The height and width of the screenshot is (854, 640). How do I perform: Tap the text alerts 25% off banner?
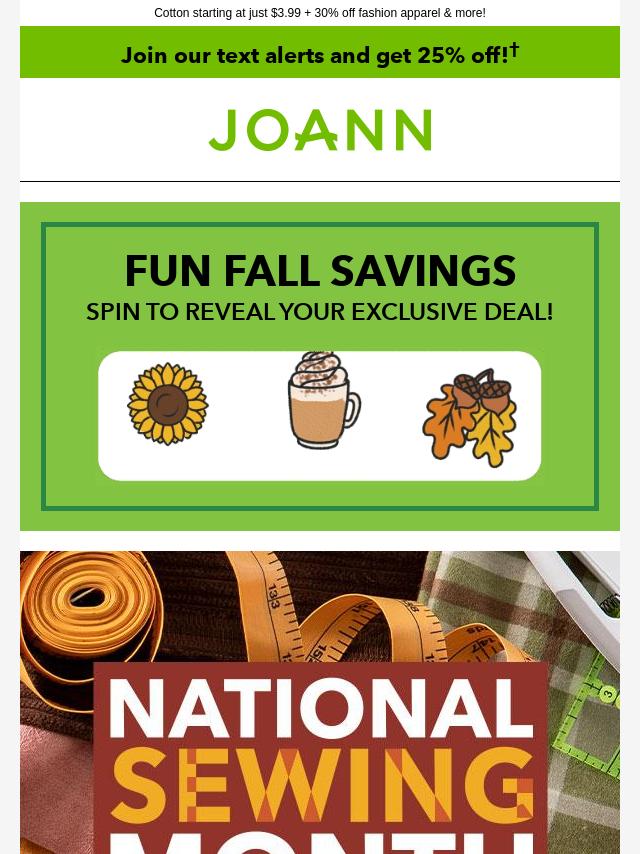(x=320, y=54)
